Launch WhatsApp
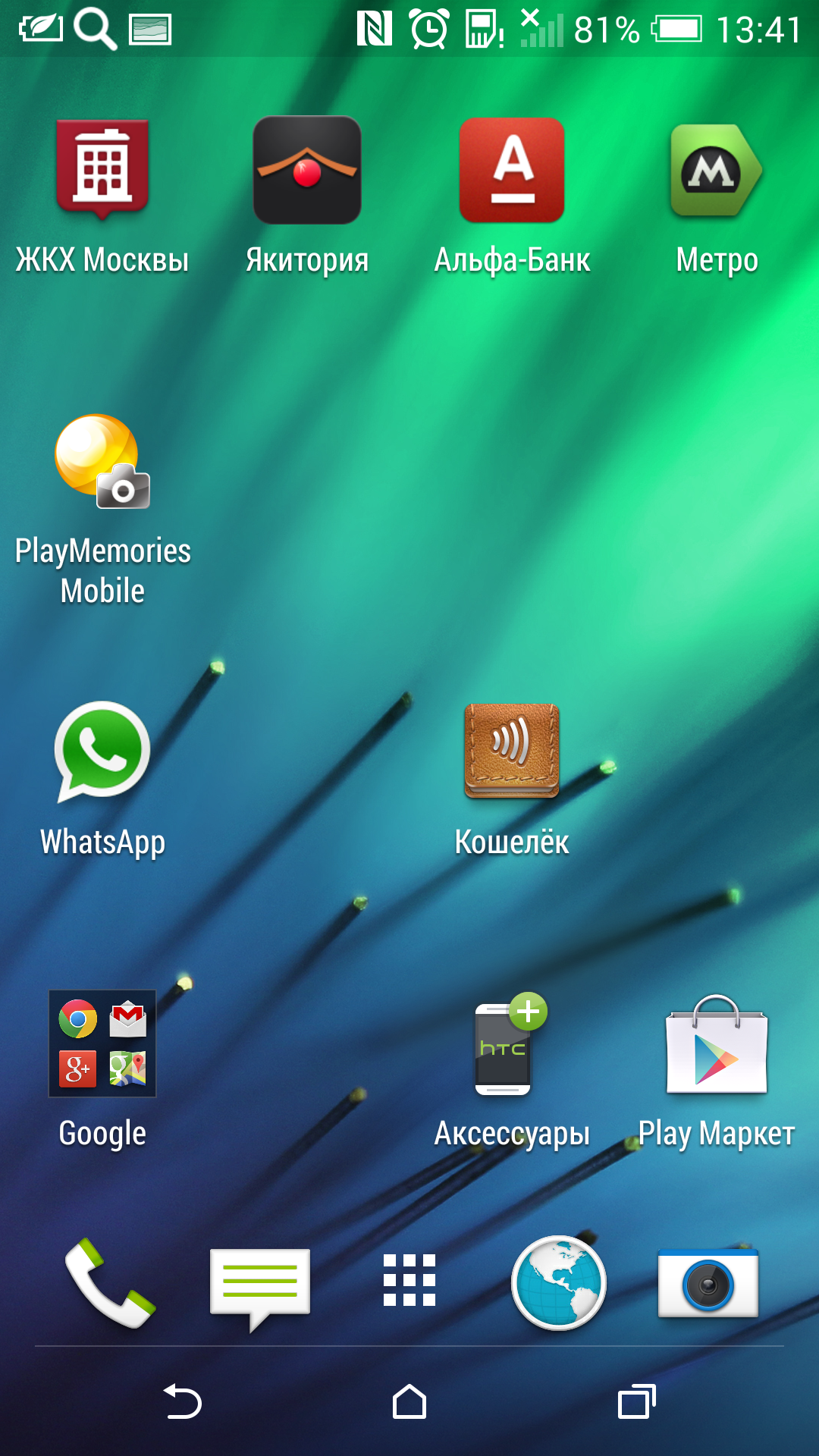The width and height of the screenshot is (819, 1456). click(x=102, y=752)
